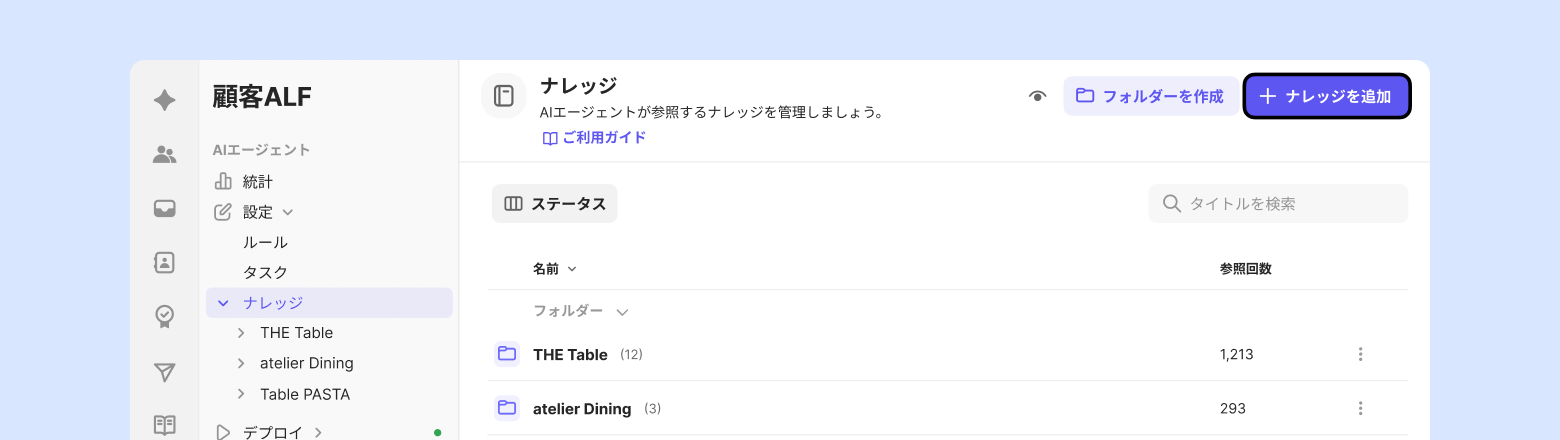
Task: Tap フォルダーを作成 button
Action: tap(1150, 97)
